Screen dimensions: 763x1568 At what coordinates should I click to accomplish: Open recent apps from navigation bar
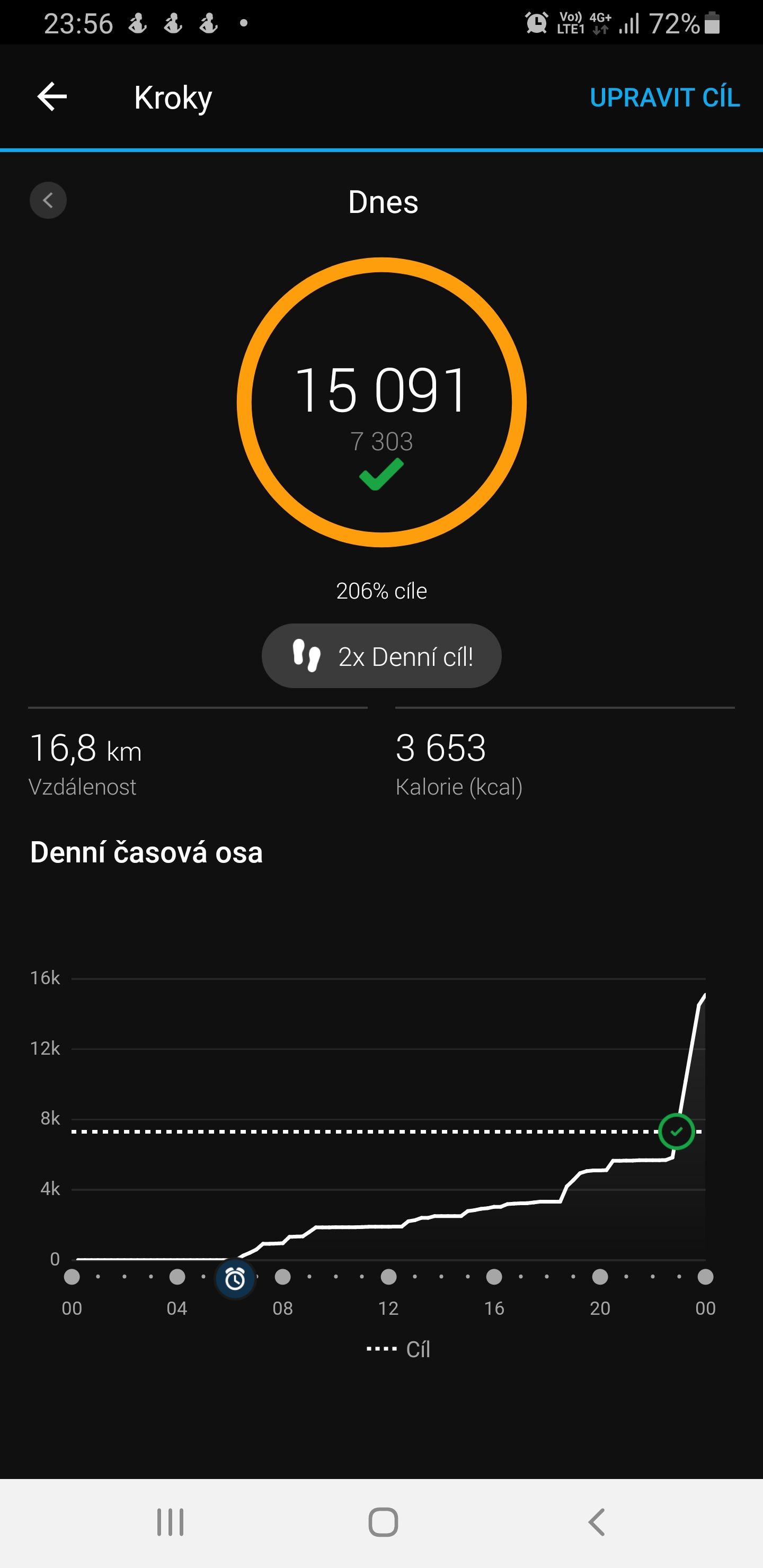(170, 1522)
